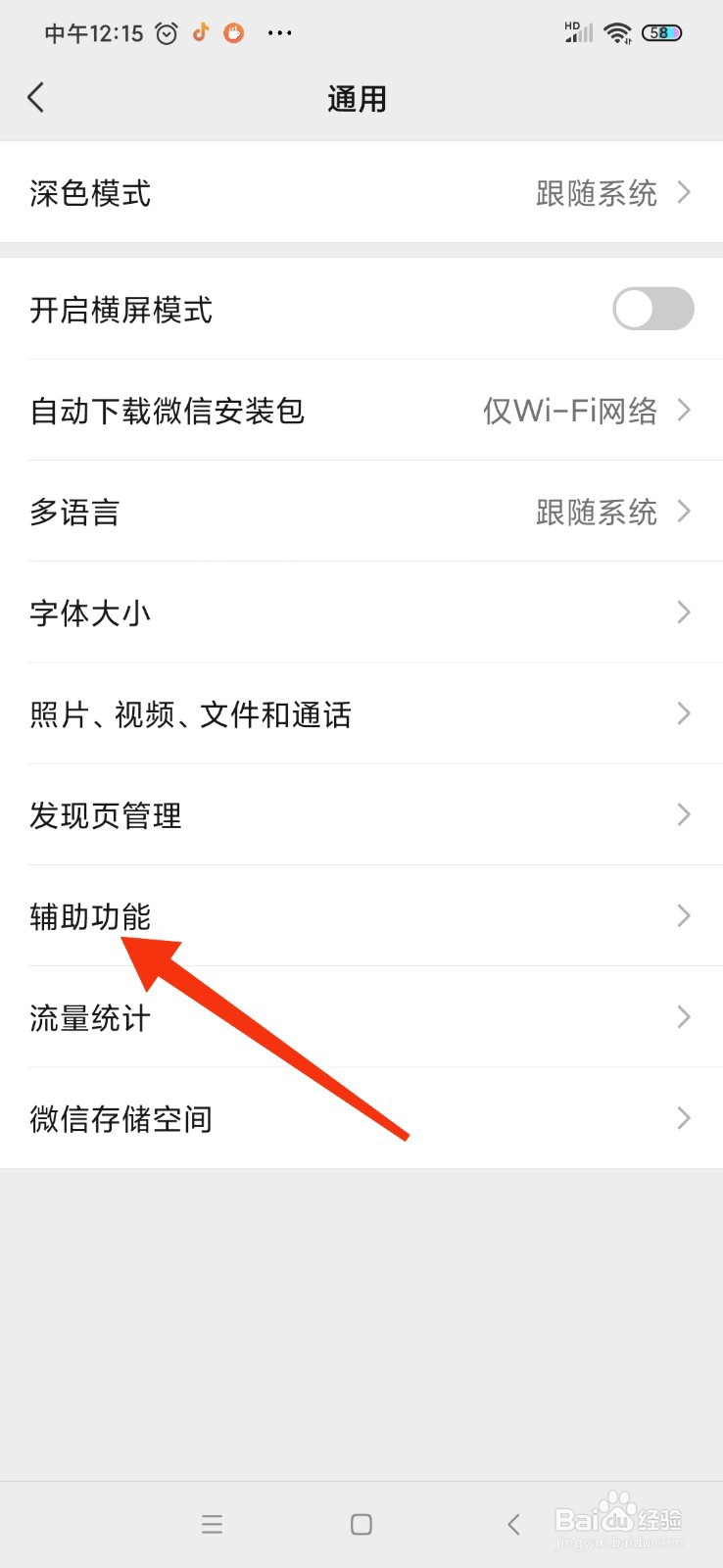723x1568 pixels.
Task: Tap the back arrow to leave 通用 settings
Action: 36,97
